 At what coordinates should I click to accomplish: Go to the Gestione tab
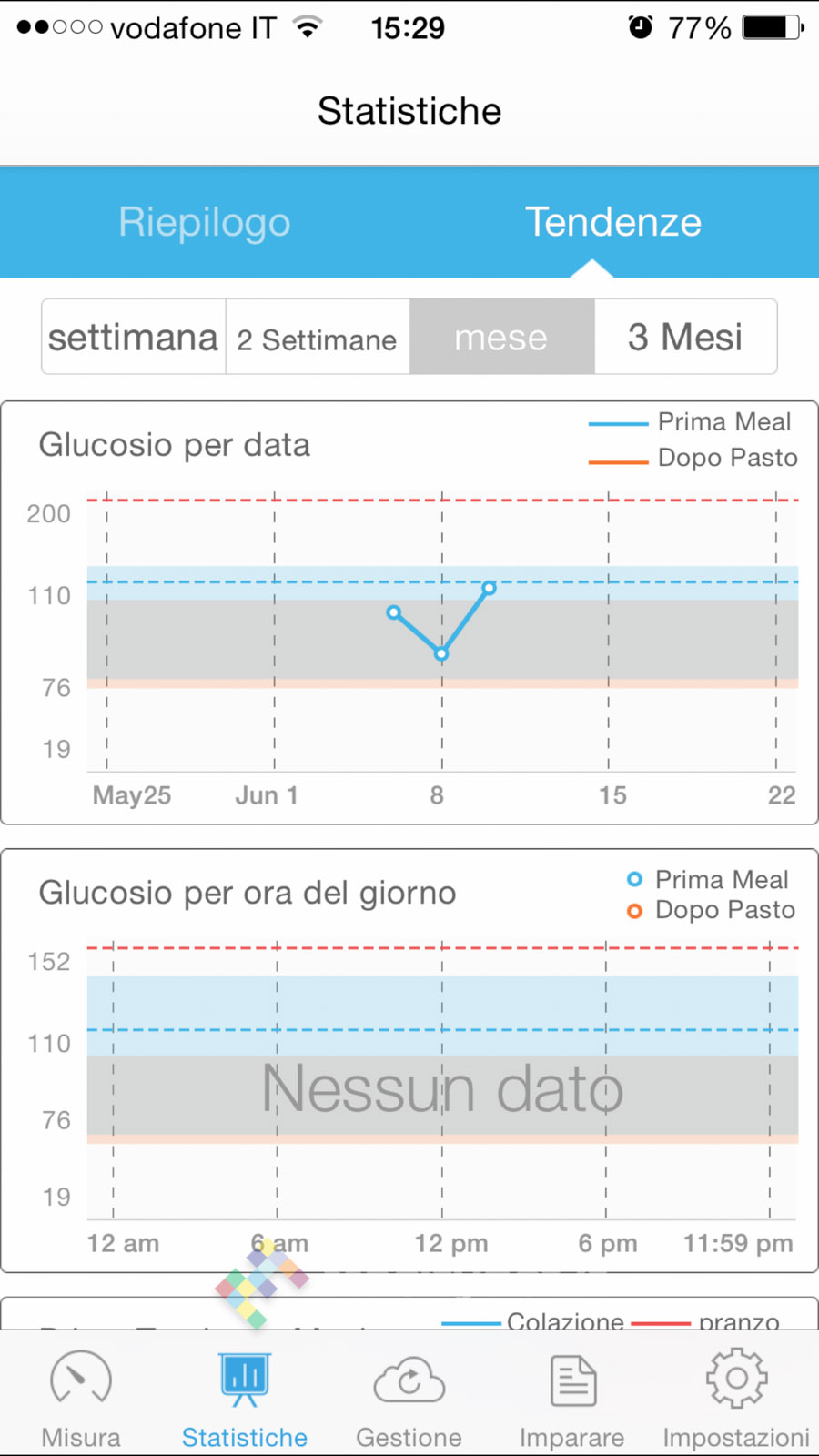(x=409, y=1397)
